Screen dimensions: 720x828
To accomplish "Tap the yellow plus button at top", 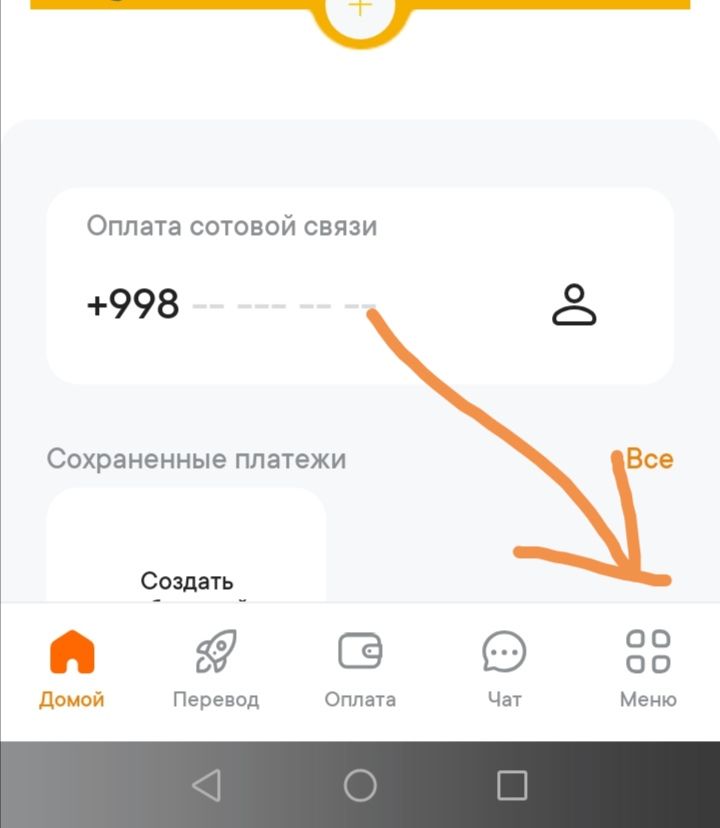I will tap(360, 10).
